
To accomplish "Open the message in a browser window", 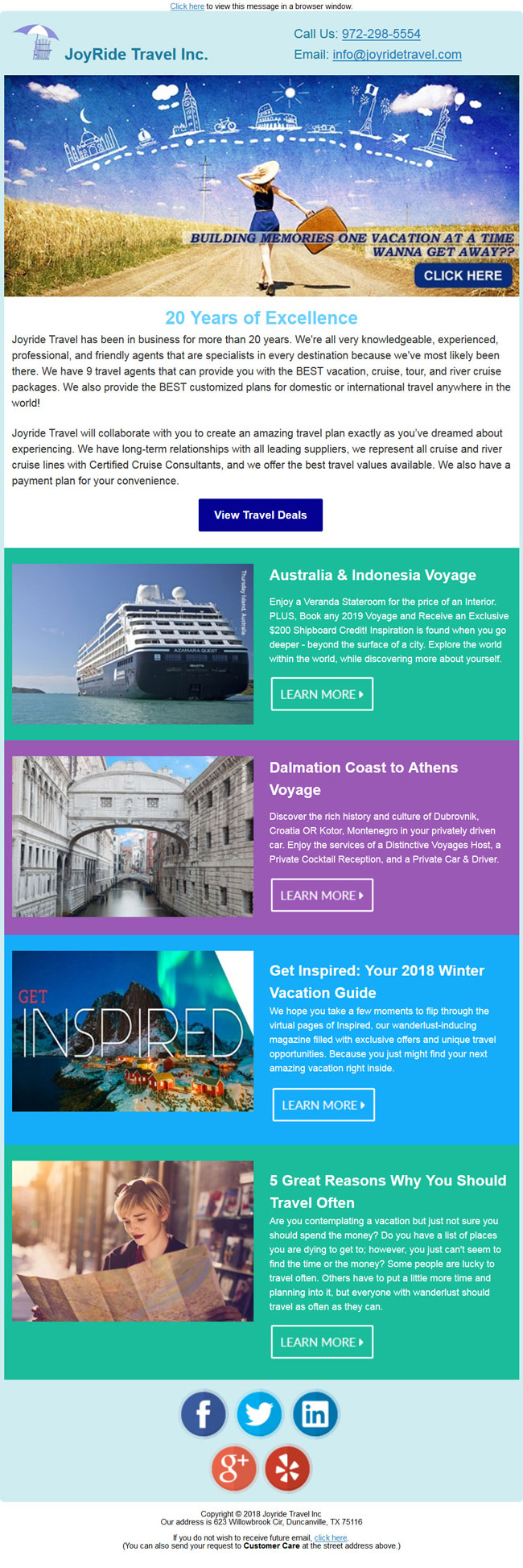I will click(x=187, y=6).
